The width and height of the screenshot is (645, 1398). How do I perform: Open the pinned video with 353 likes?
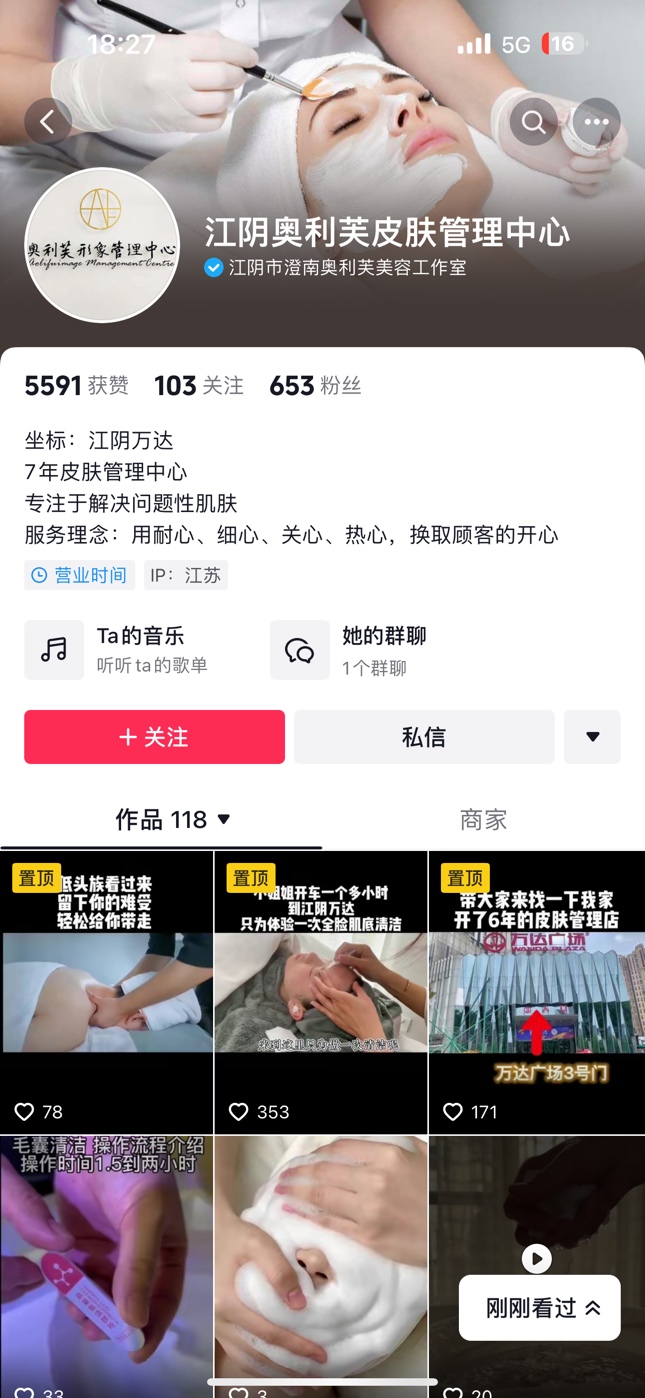pos(321,990)
